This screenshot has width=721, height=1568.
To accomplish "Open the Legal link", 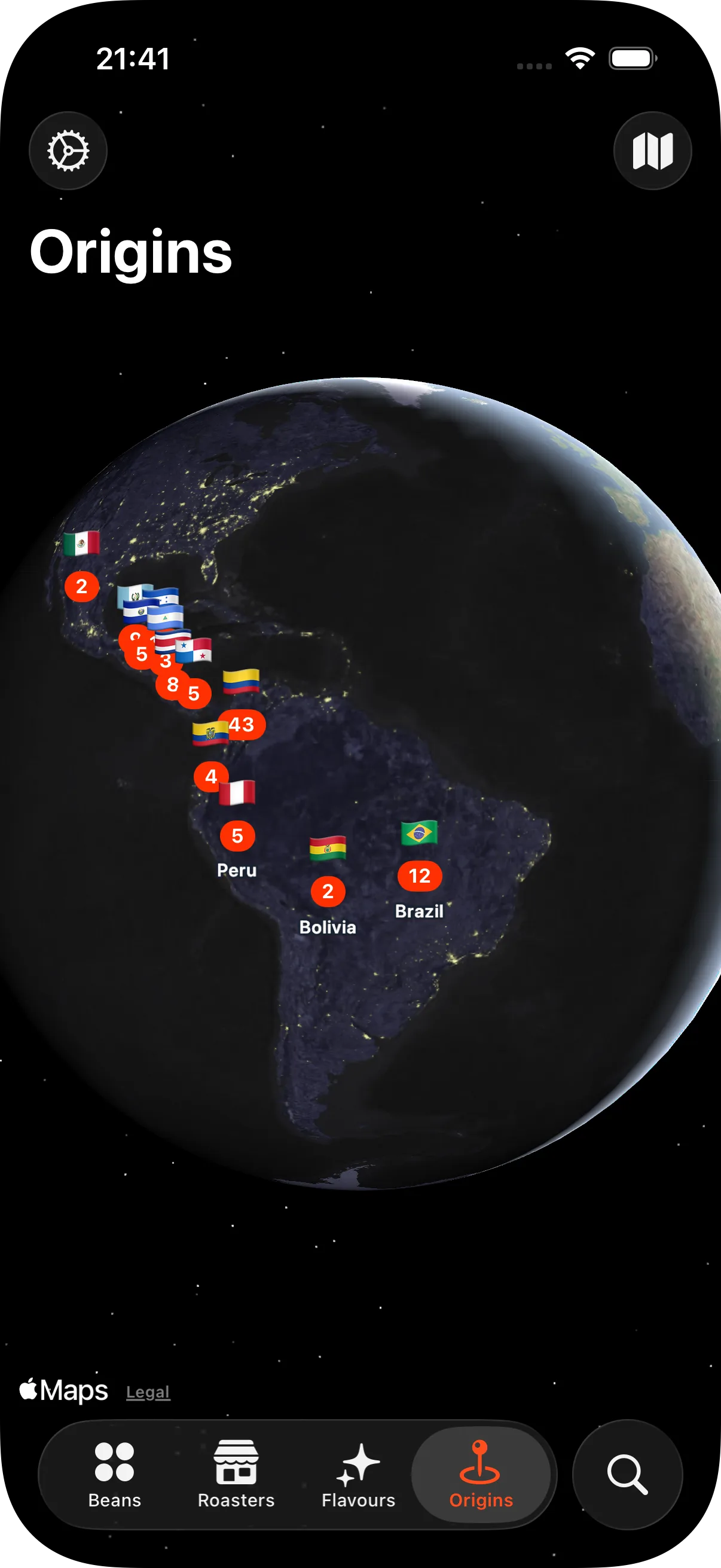I will point(148,1392).
